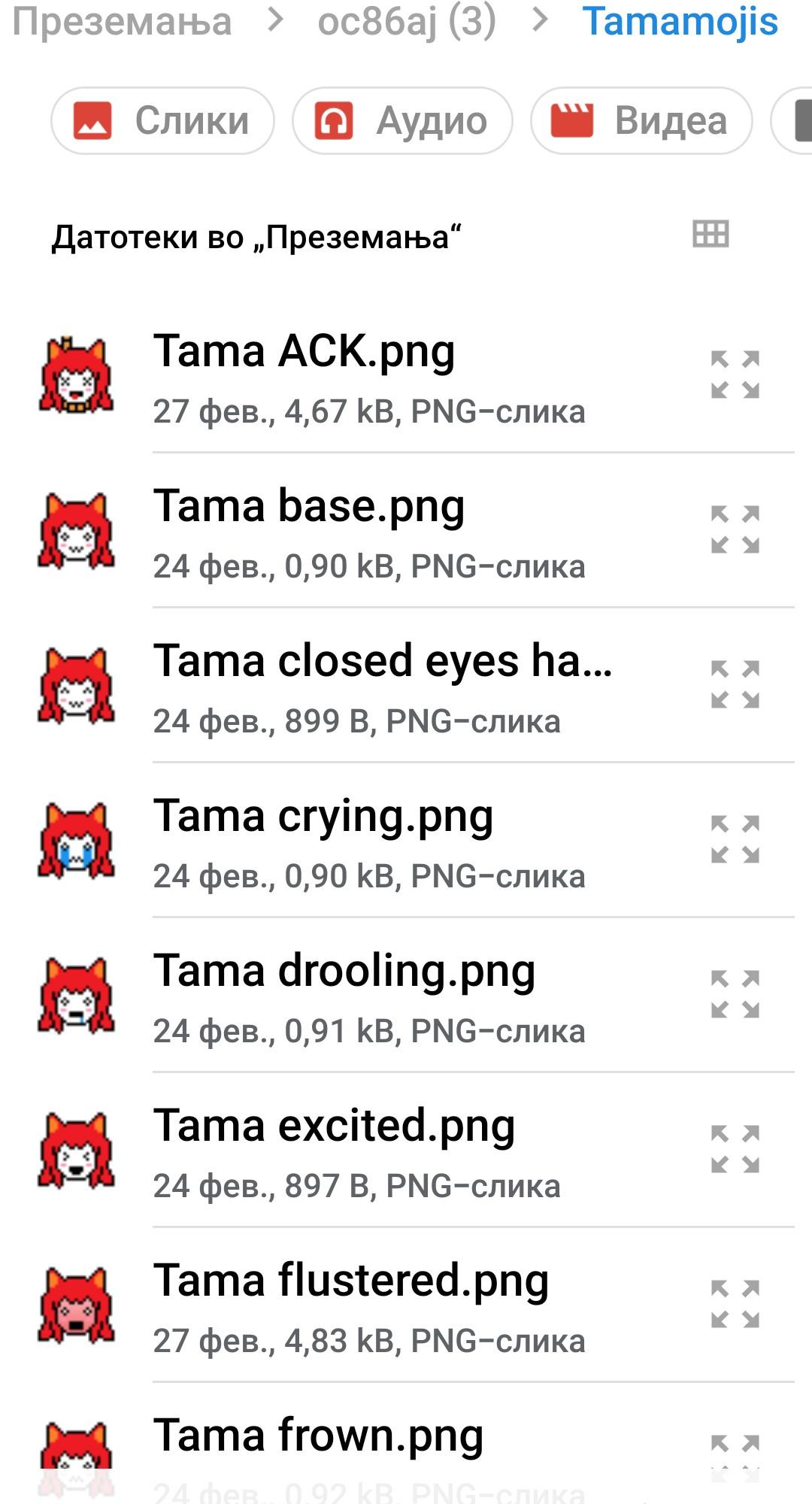Go to the Преземања breadcrumb folder
This screenshot has width=812, height=1504.
pyautogui.click(x=122, y=21)
